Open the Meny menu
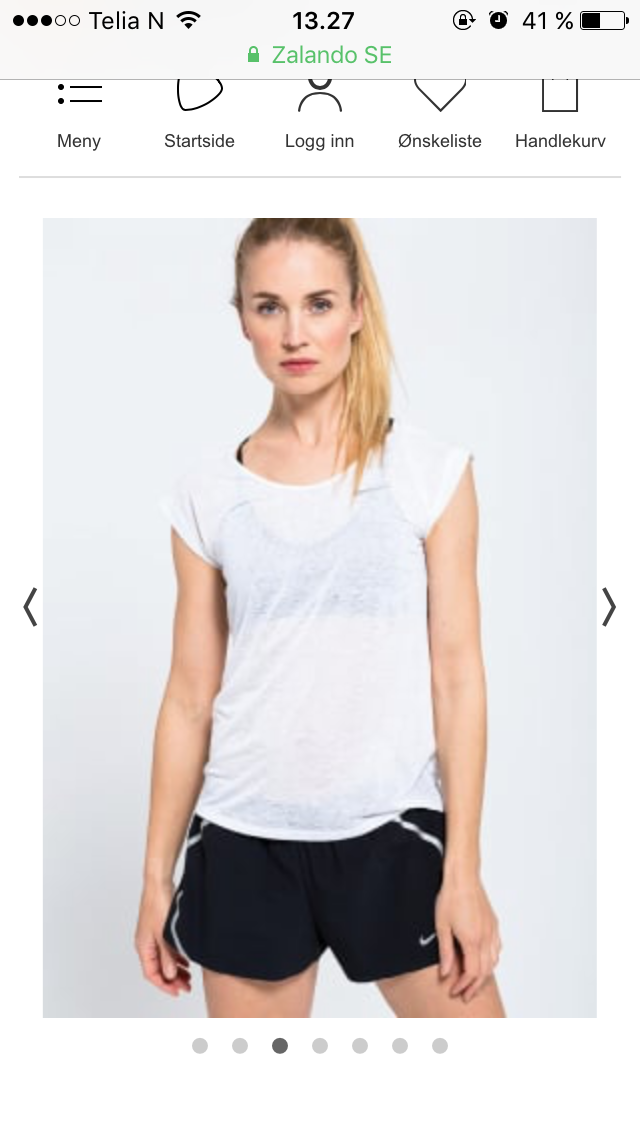The width and height of the screenshot is (640, 1136). tap(79, 116)
